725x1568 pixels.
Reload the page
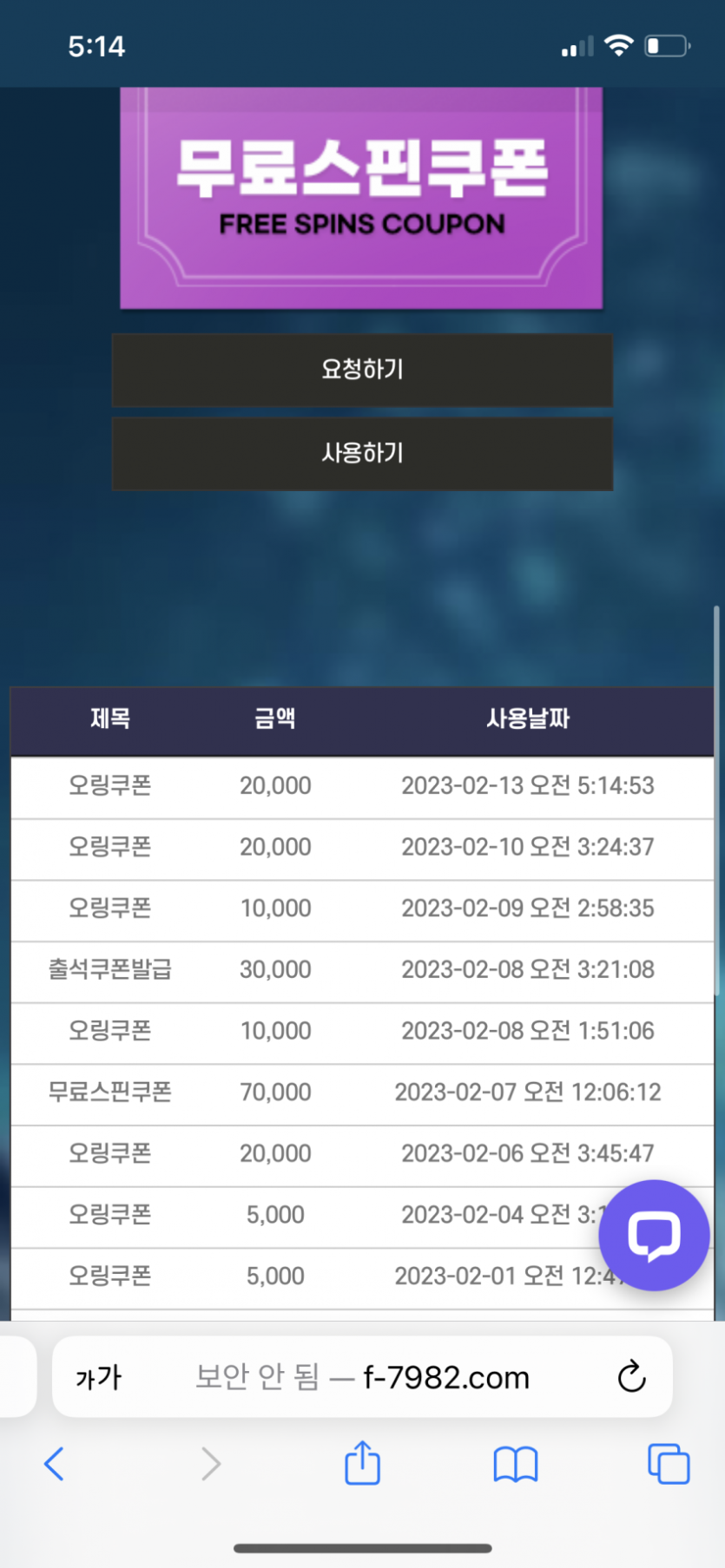click(631, 1376)
